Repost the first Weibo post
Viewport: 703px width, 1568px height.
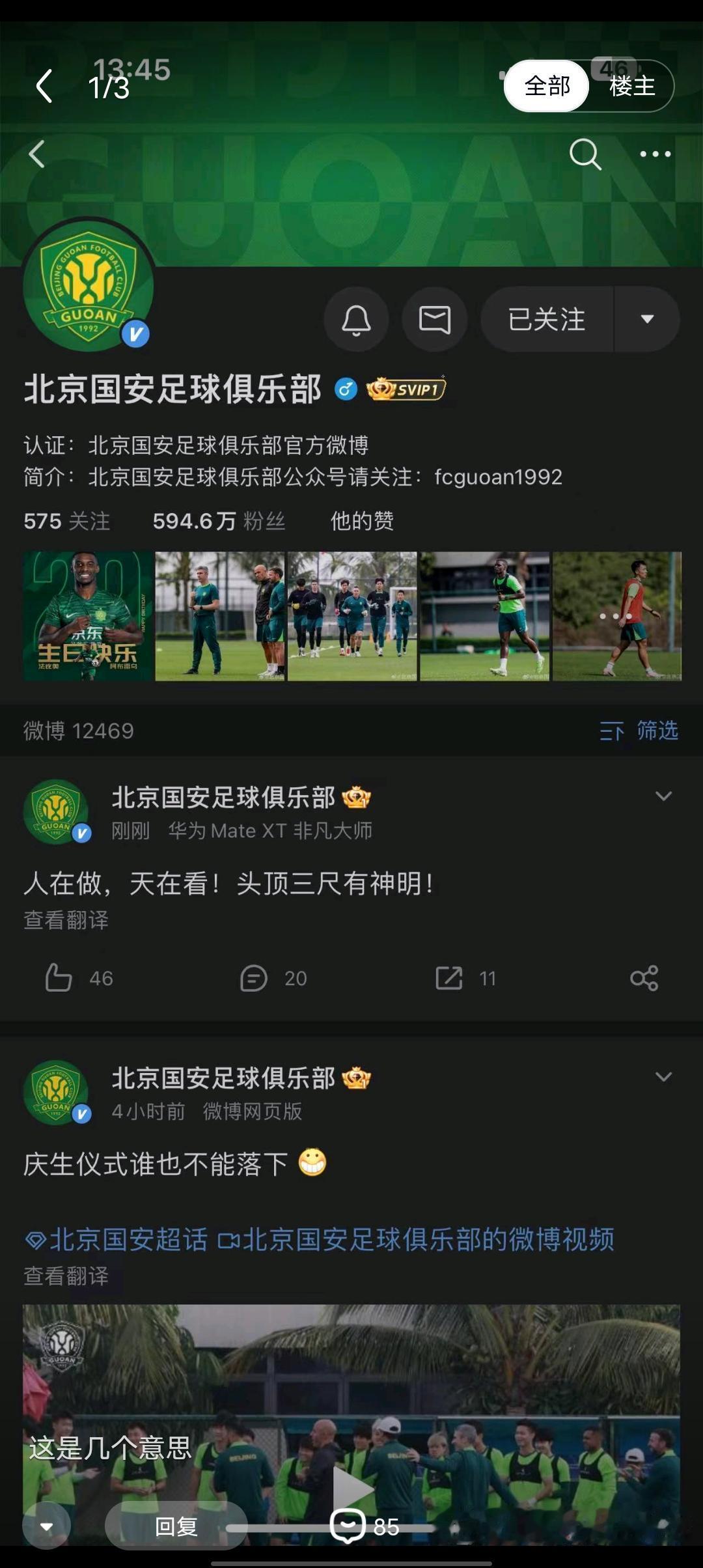click(448, 978)
